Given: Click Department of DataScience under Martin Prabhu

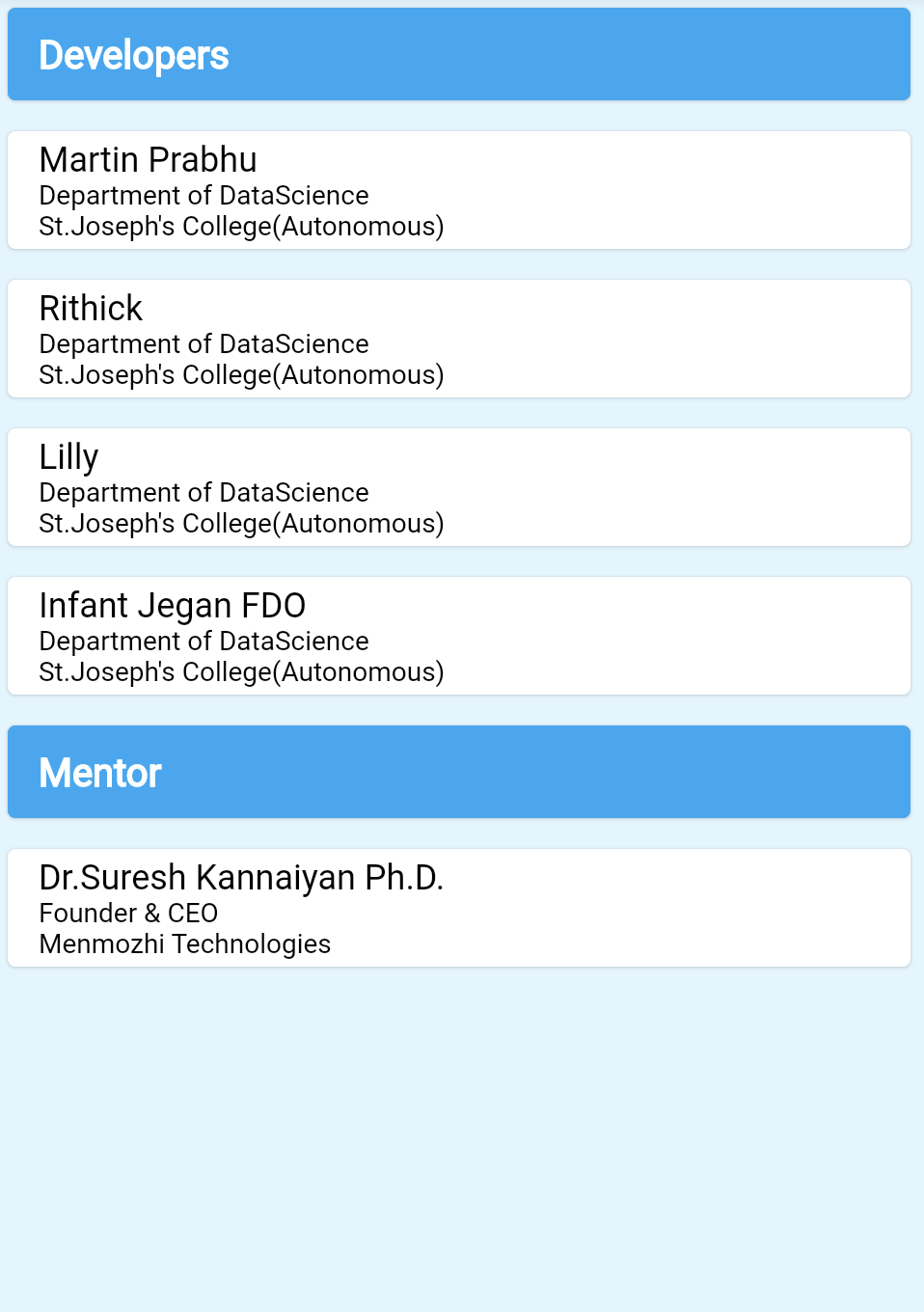Looking at the screenshot, I should tap(204, 196).
